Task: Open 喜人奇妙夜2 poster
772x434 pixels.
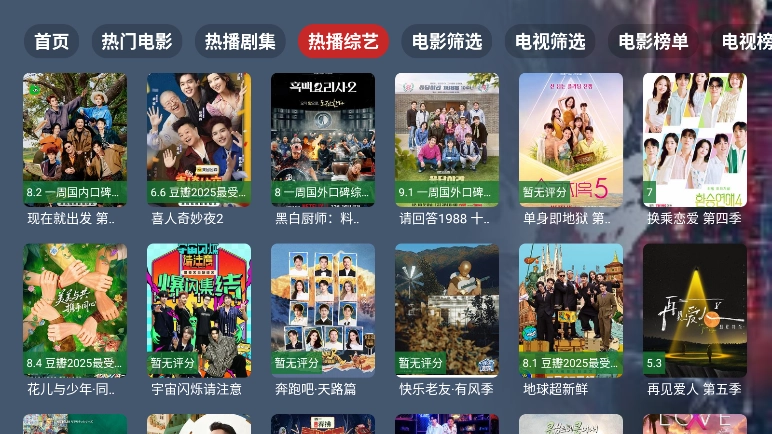Action: [x=199, y=139]
